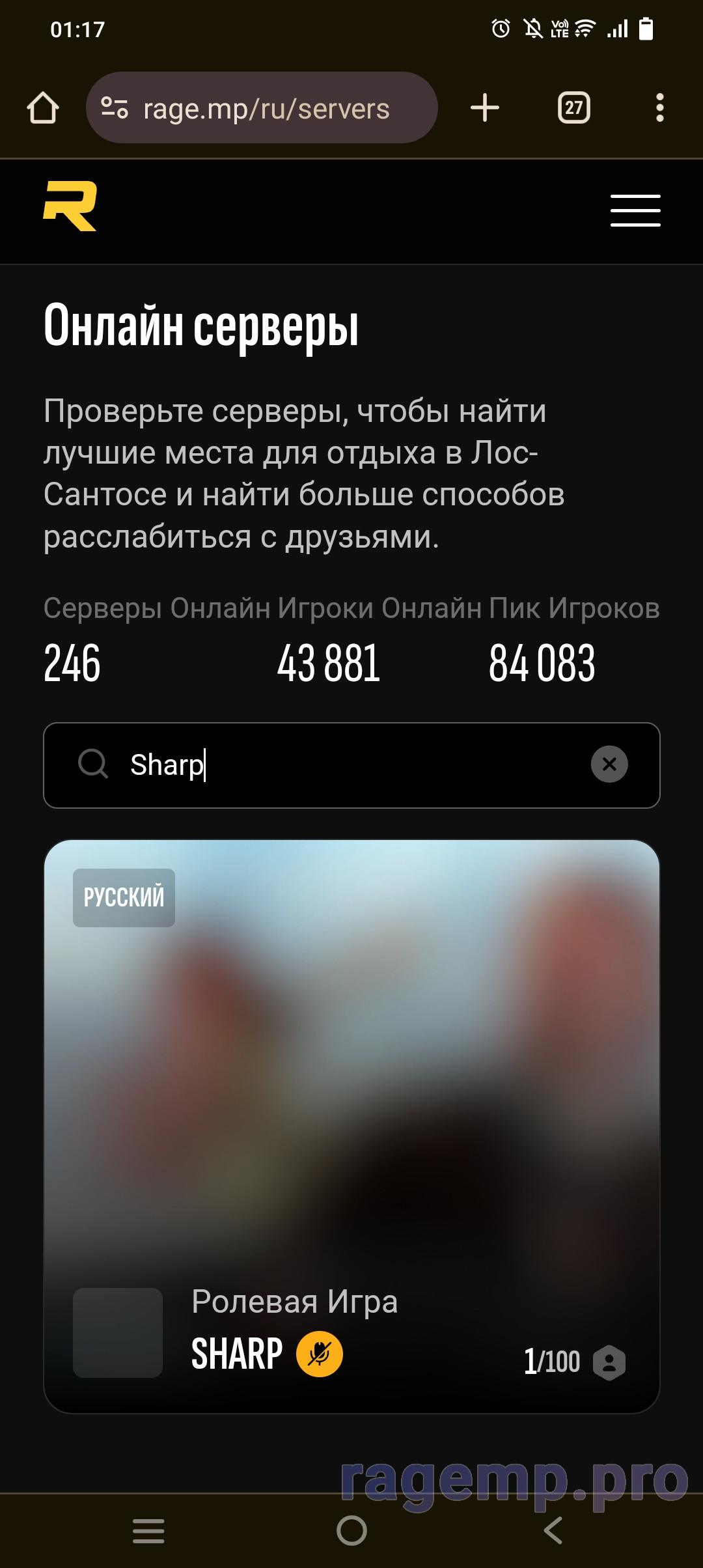Open the site hamburger menu

(x=635, y=210)
